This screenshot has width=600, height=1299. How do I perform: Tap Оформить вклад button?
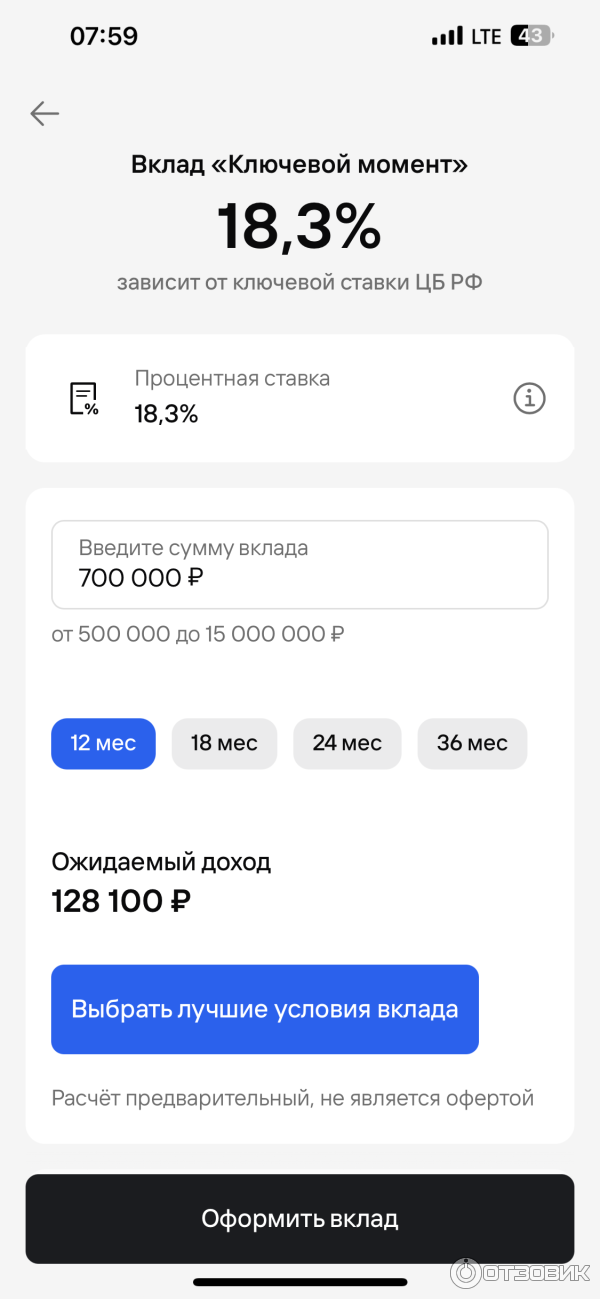click(x=300, y=1218)
